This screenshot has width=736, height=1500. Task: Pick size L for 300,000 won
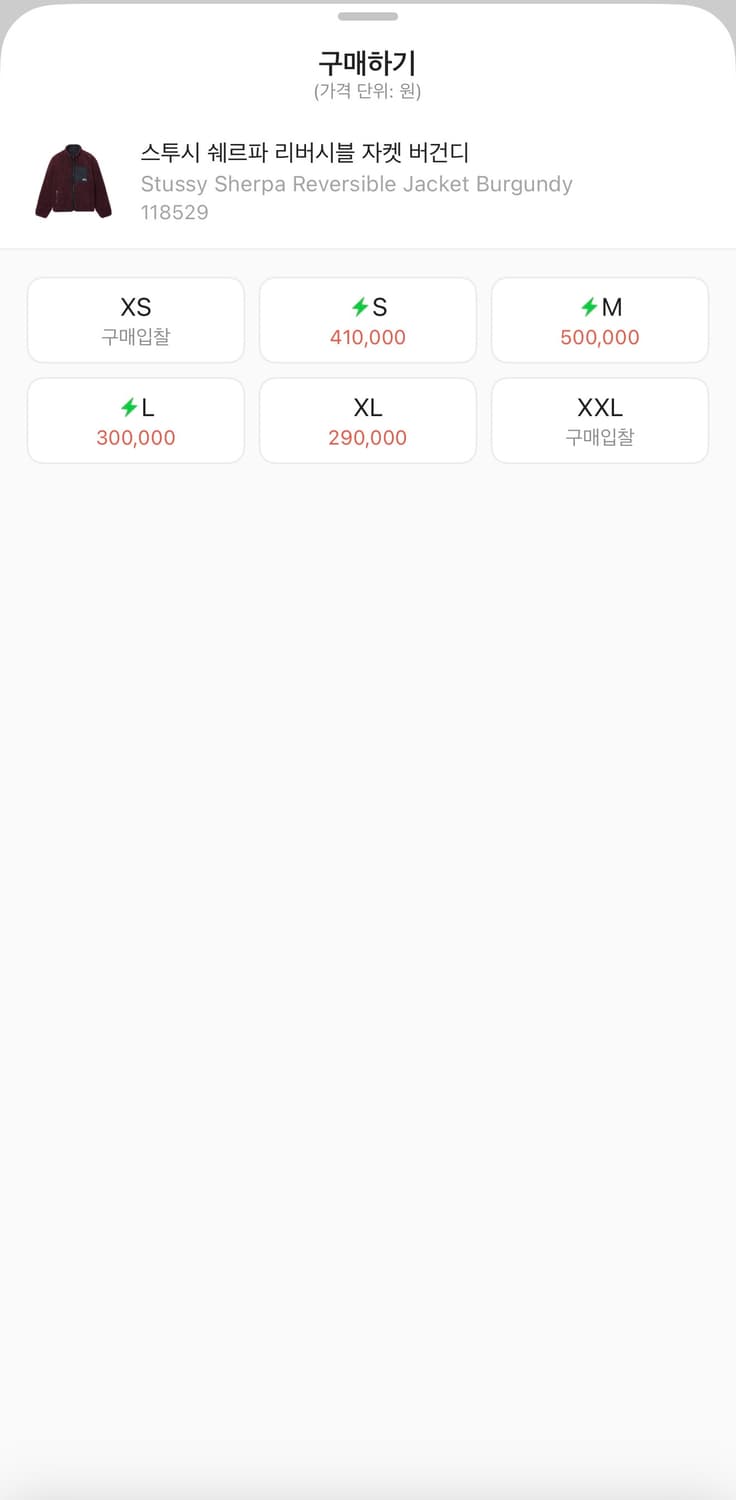click(135, 420)
